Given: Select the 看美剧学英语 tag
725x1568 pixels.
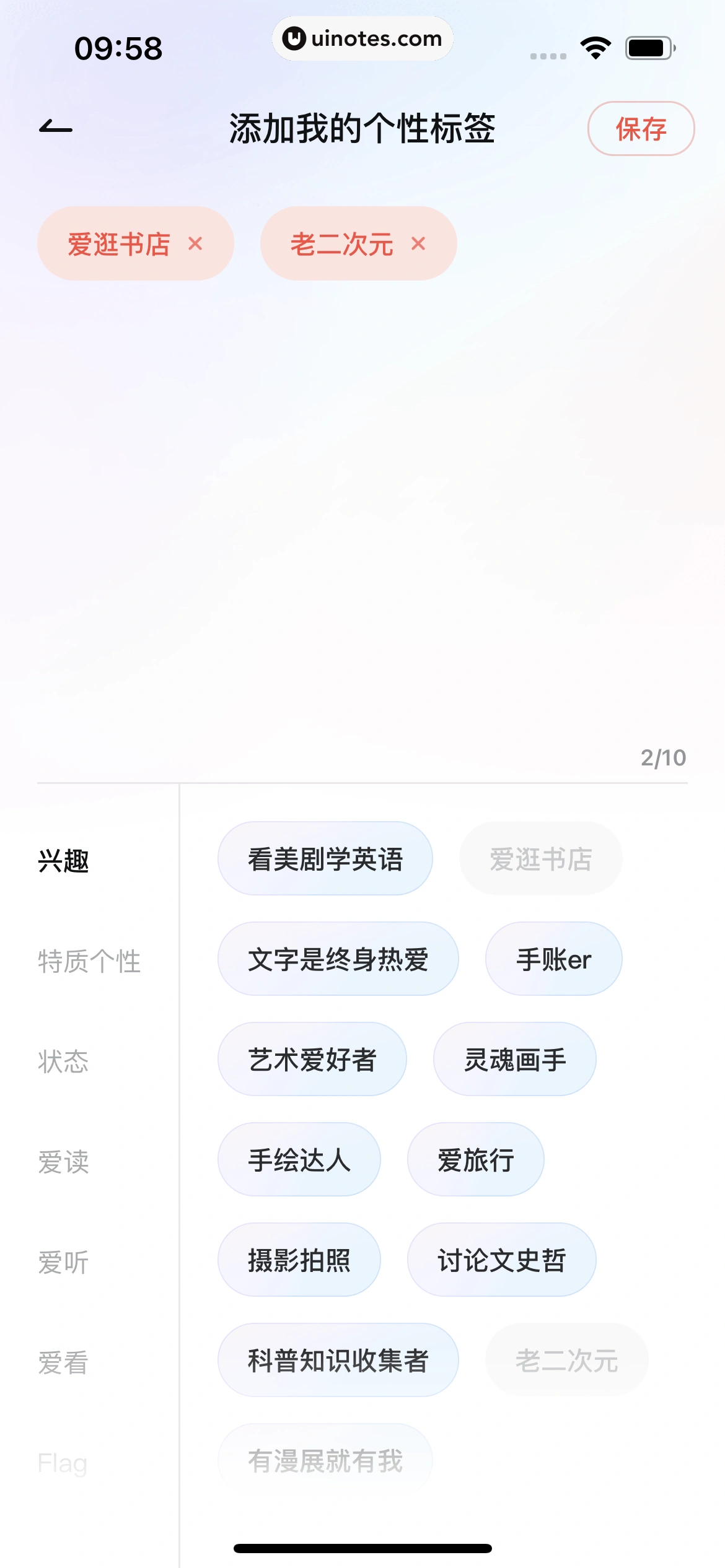Looking at the screenshot, I should click(x=325, y=858).
